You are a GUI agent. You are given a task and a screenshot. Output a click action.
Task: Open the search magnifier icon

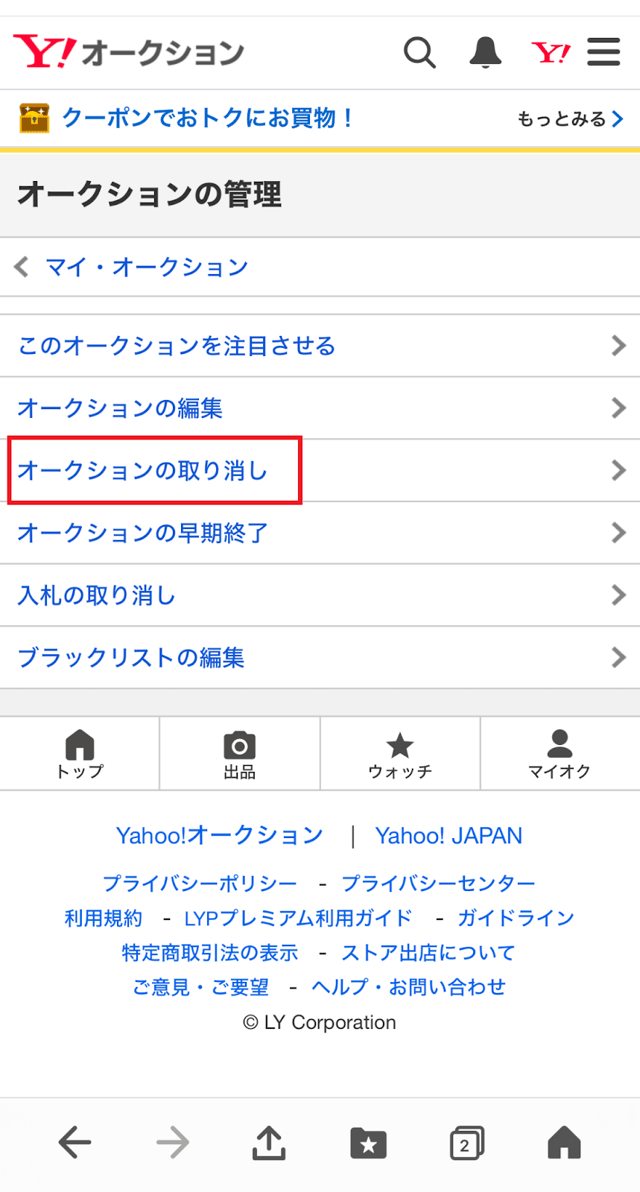[x=420, y=52]
